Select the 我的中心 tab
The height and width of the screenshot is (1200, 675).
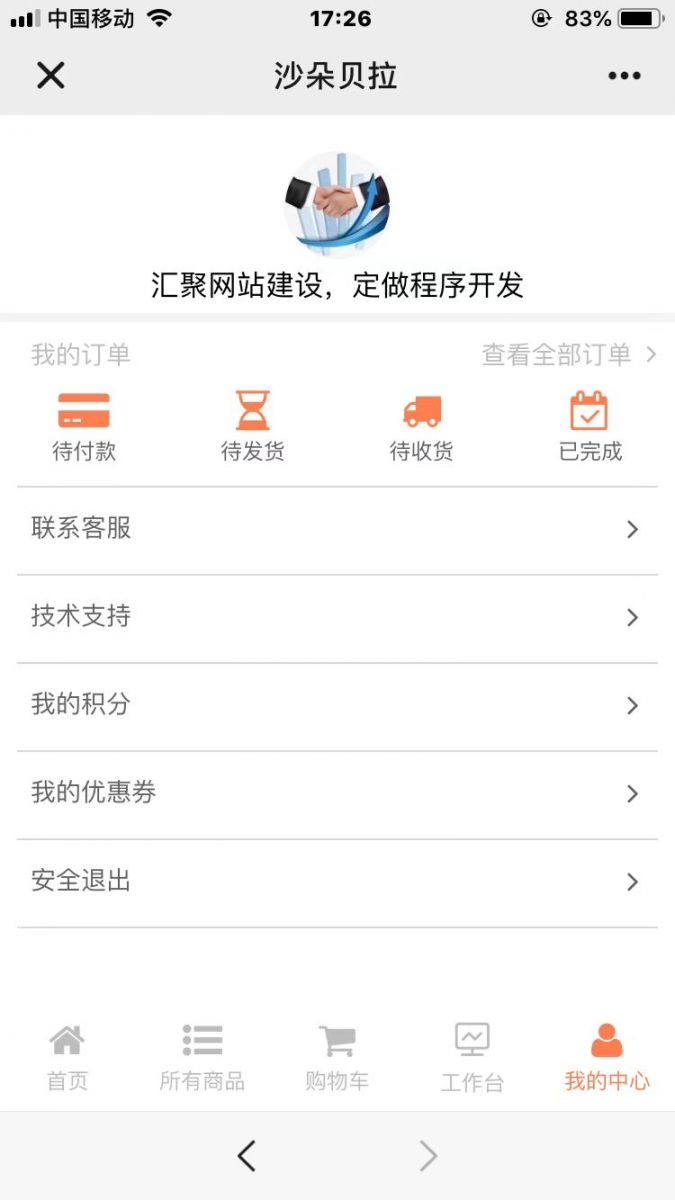click(607, 1057)
